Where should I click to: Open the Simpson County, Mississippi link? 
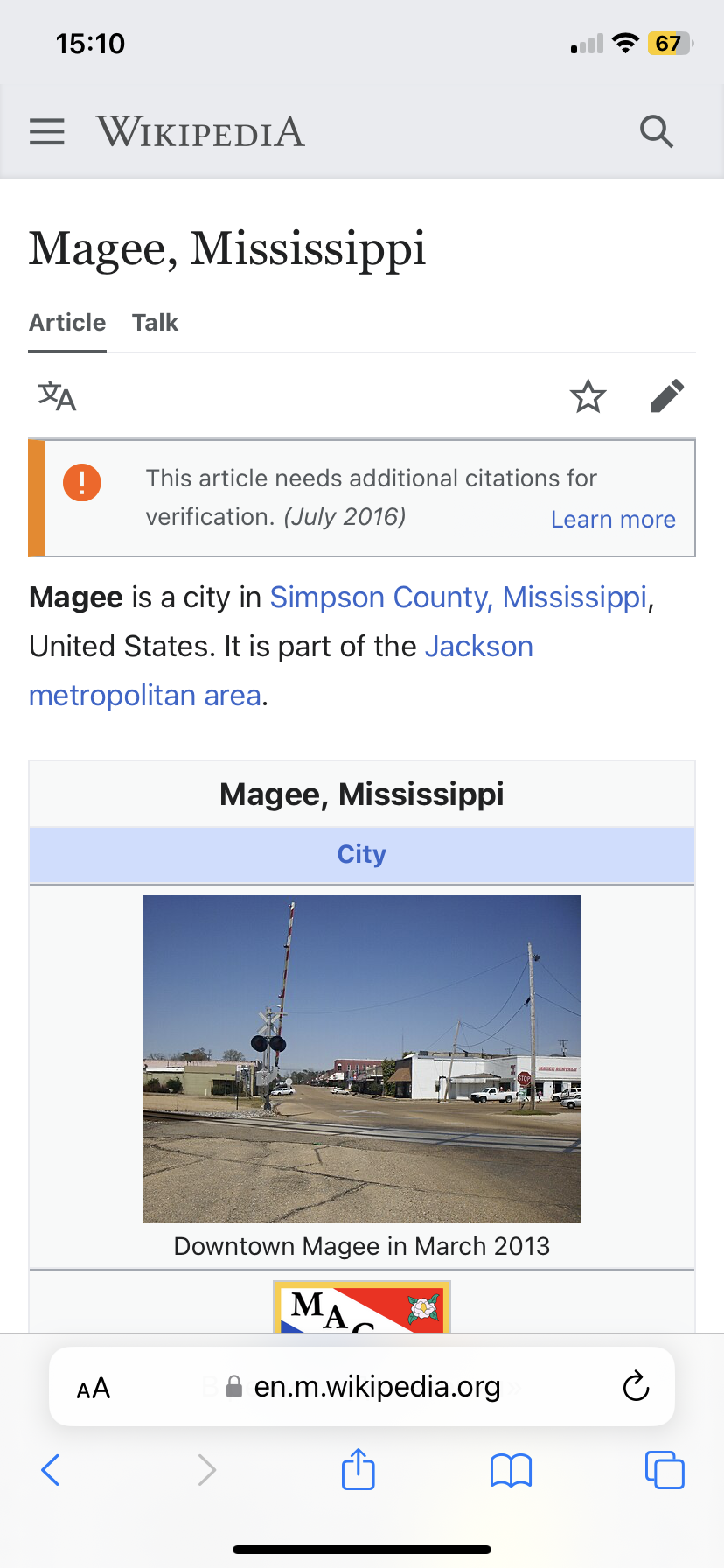click(x=458, y=597)
